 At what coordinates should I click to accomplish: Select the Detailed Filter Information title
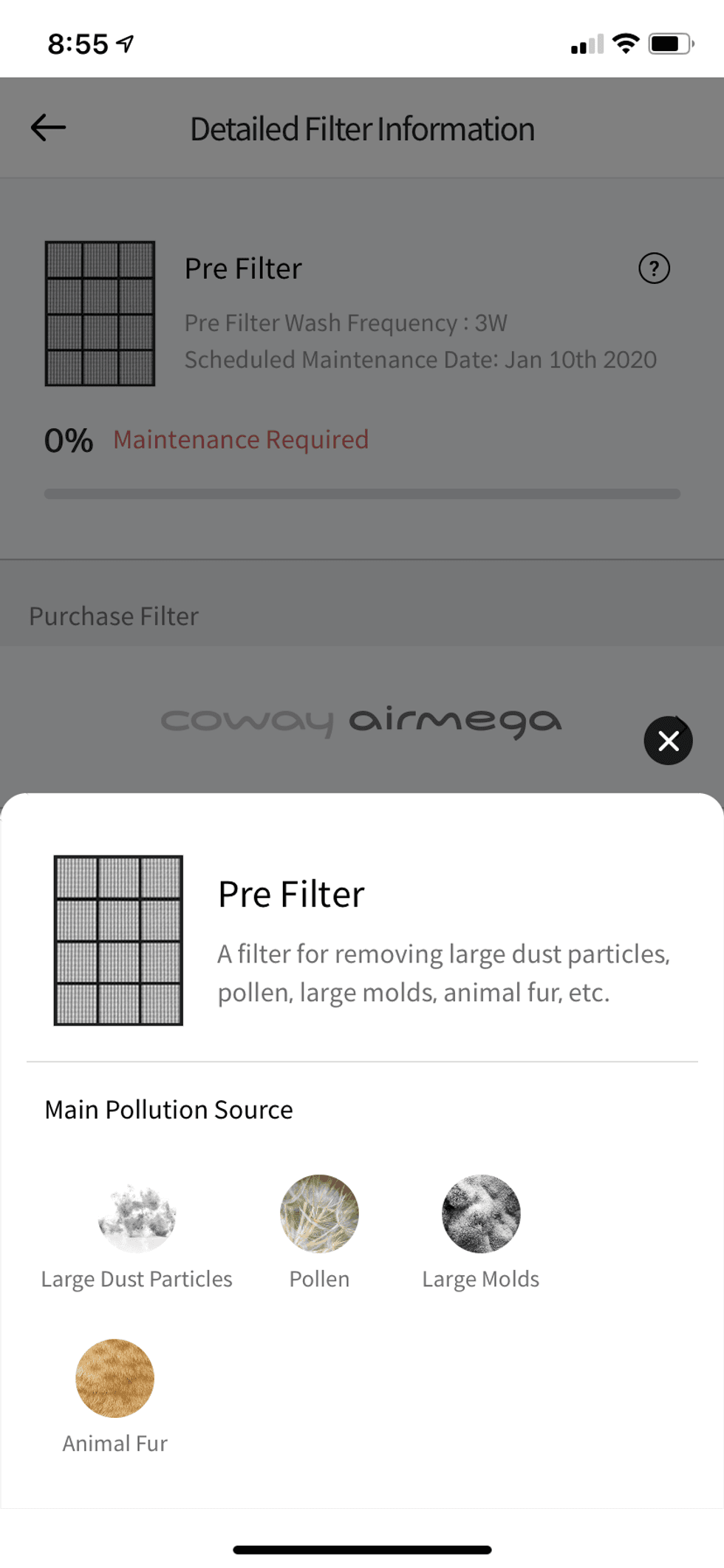point(362,128)
